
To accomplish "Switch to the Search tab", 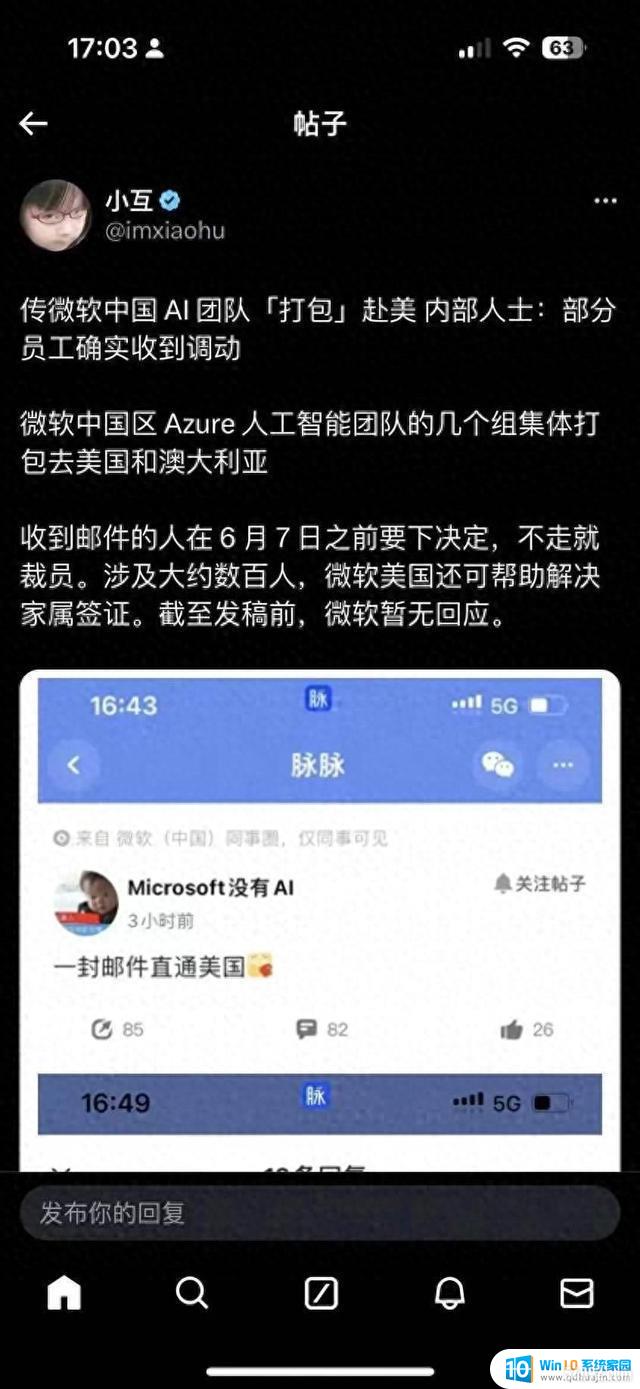I will pyautogui.click(x=192, y=1293).
